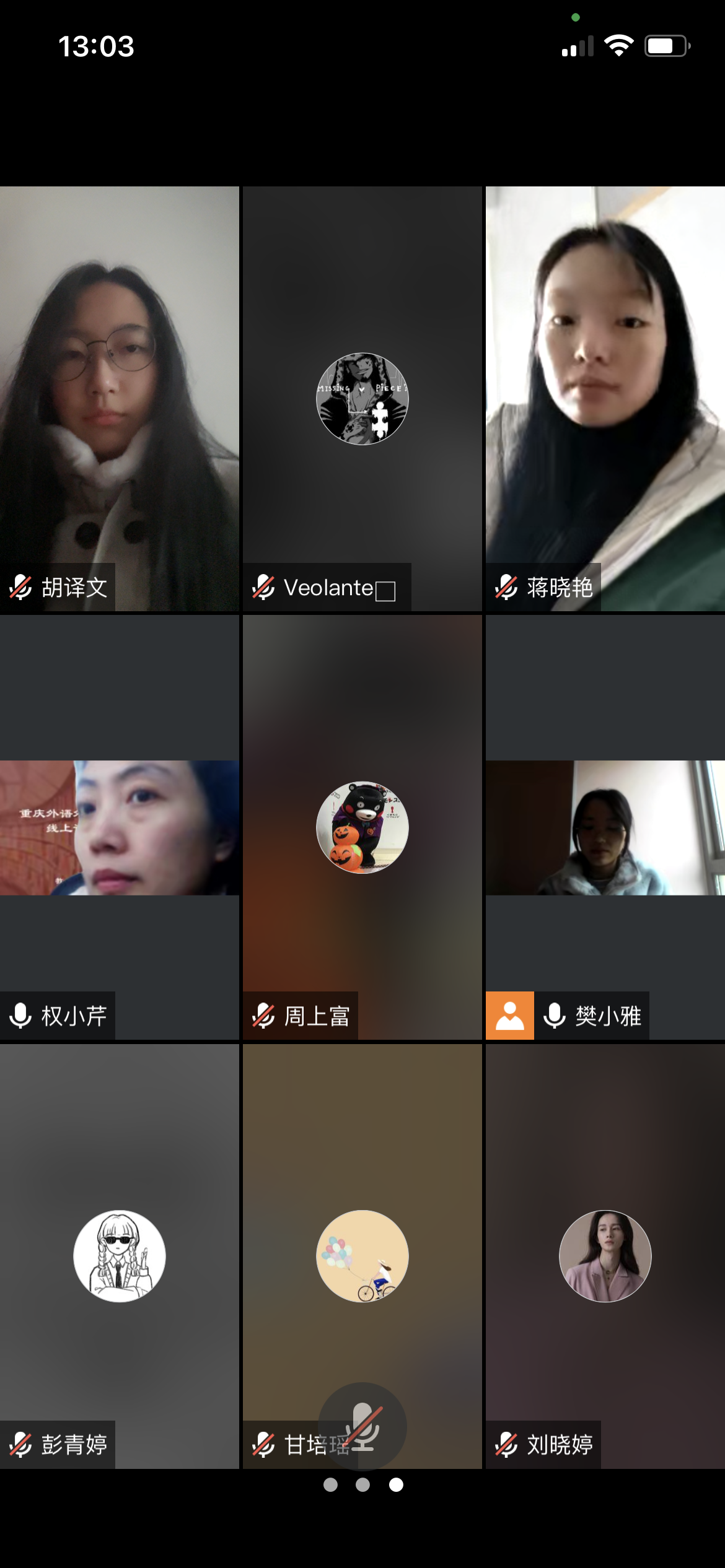Select the Veolante participant tile
The image size is (725, 1568).
362,399
